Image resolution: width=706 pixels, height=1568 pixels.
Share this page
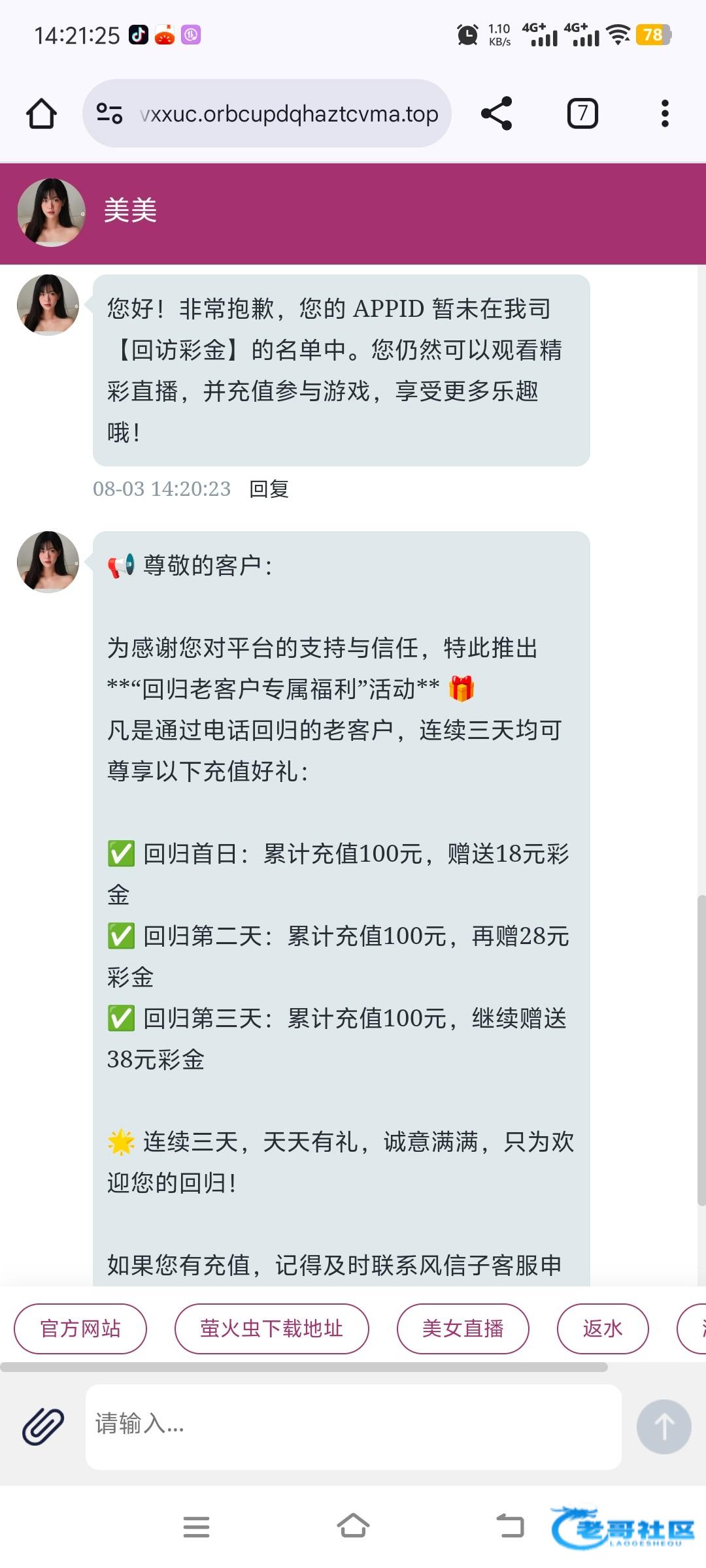coord(496,114)
